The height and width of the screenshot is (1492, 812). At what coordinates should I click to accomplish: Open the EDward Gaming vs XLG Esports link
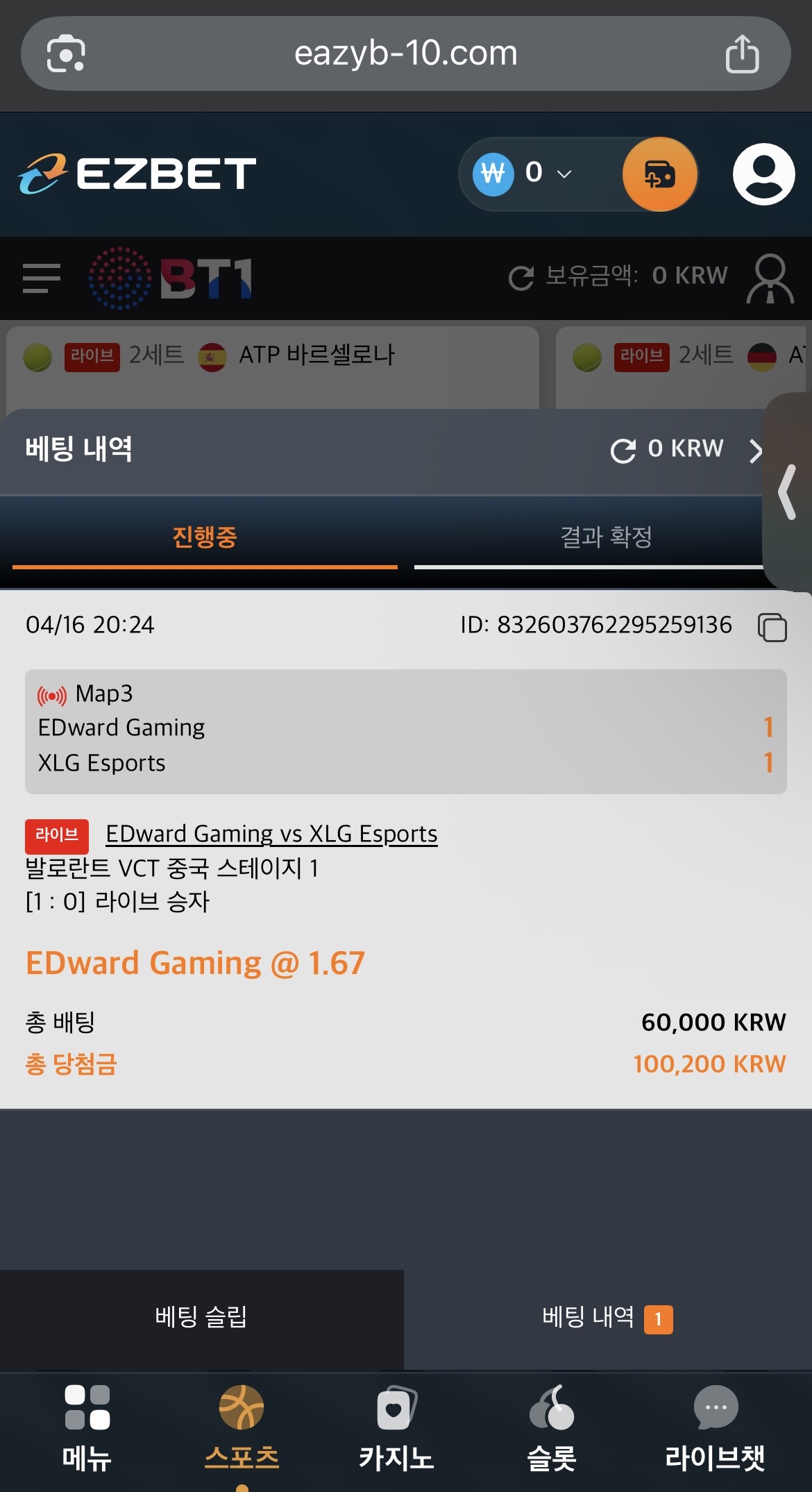(271, 833)
